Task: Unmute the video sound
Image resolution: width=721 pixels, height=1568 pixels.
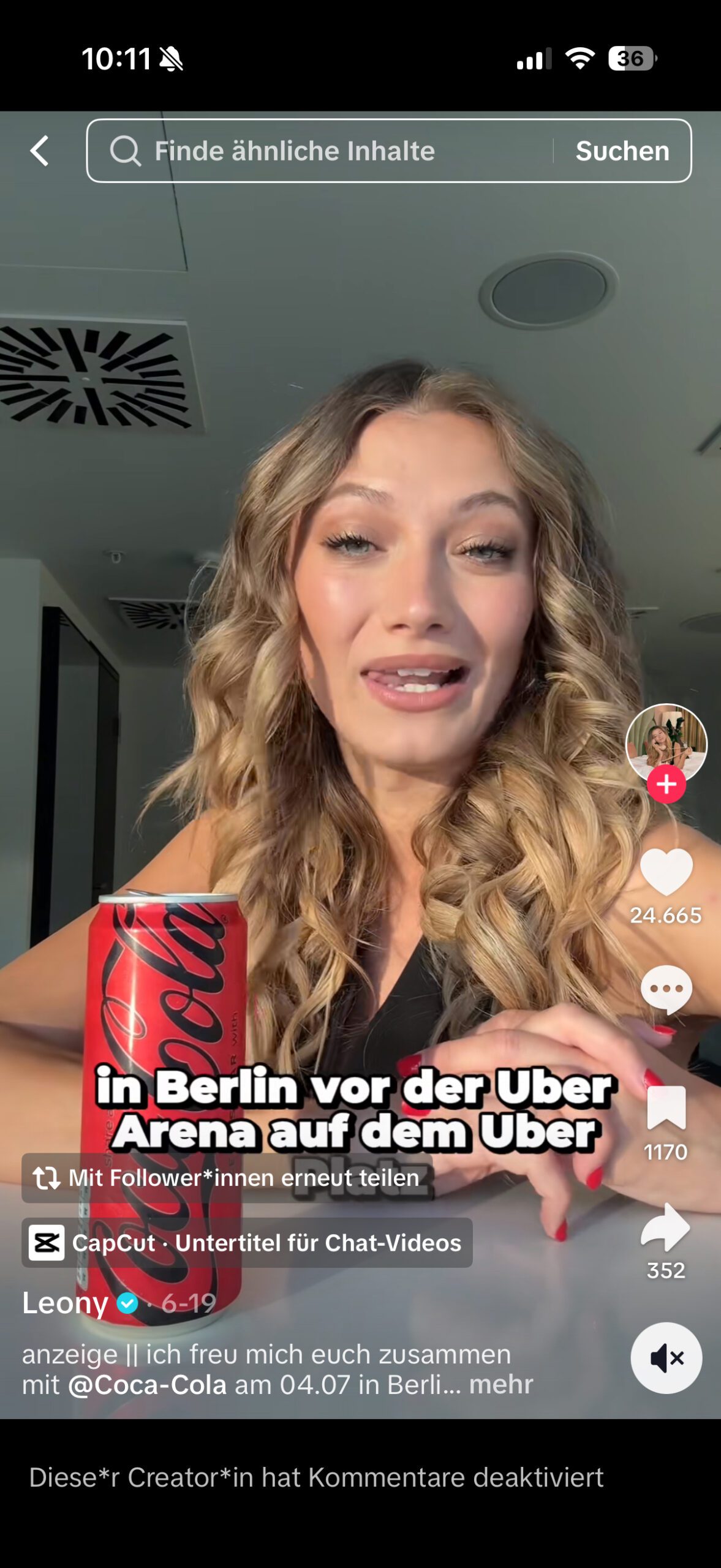Action: (x=666, y=1358)
